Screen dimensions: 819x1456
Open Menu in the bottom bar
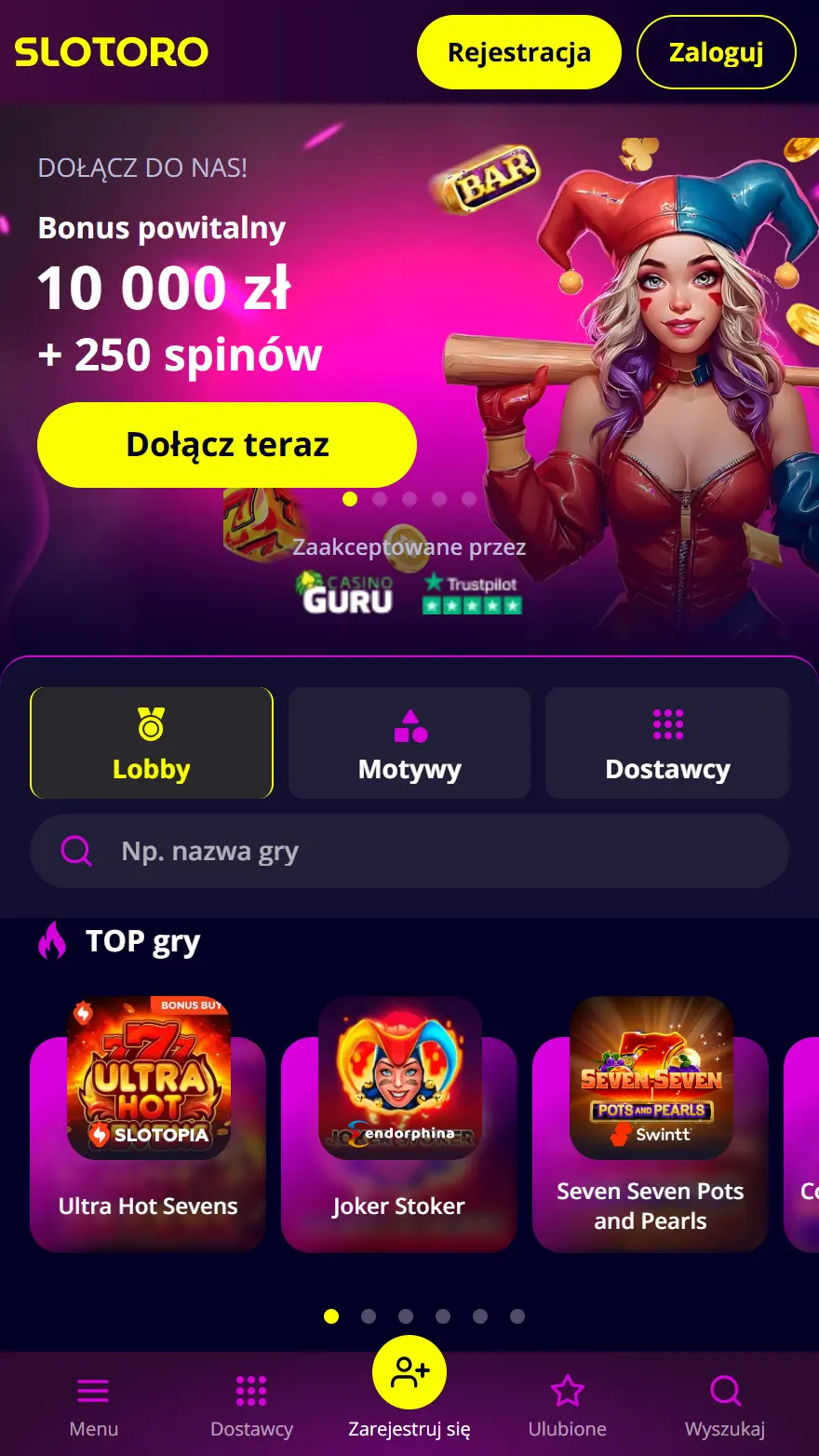(x=93, y=1406)
